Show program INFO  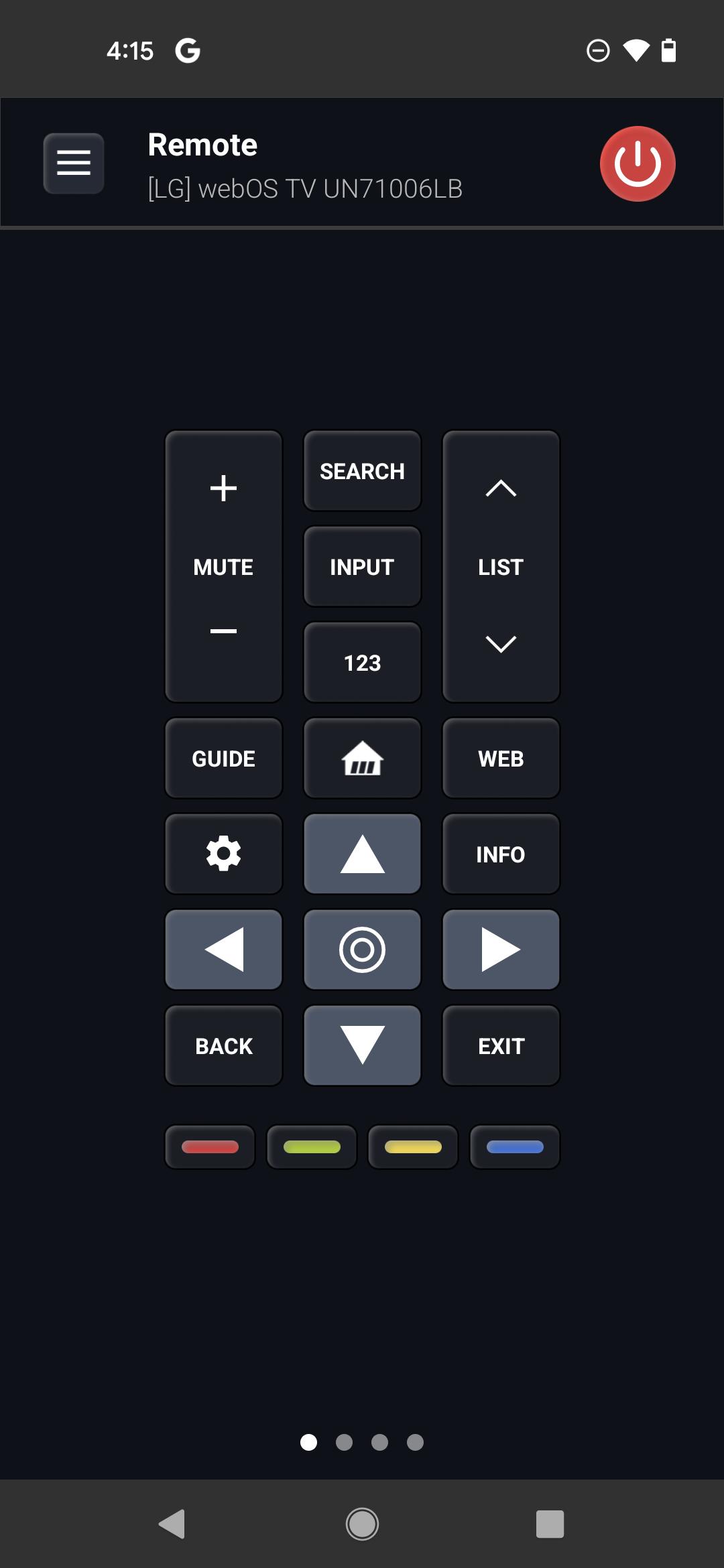pos(501,854)
